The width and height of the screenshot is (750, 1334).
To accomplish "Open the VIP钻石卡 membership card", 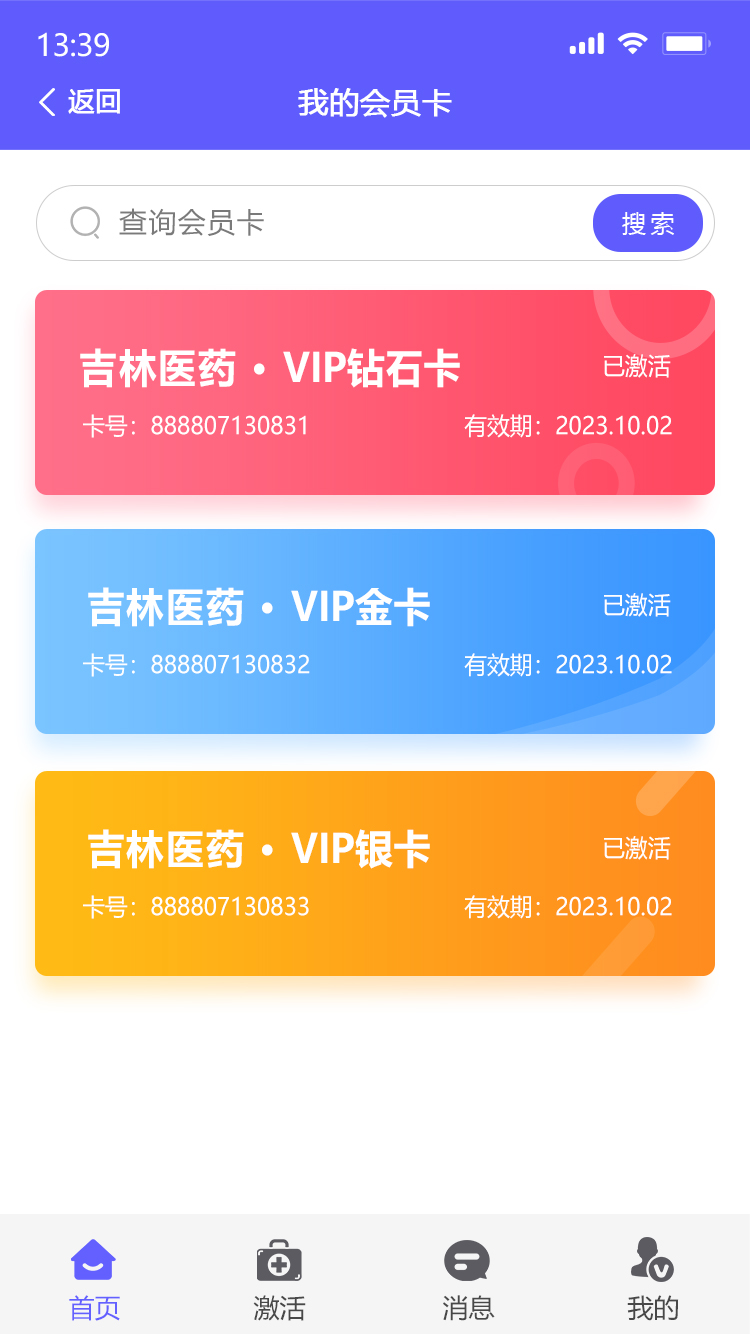I will 375,392.
